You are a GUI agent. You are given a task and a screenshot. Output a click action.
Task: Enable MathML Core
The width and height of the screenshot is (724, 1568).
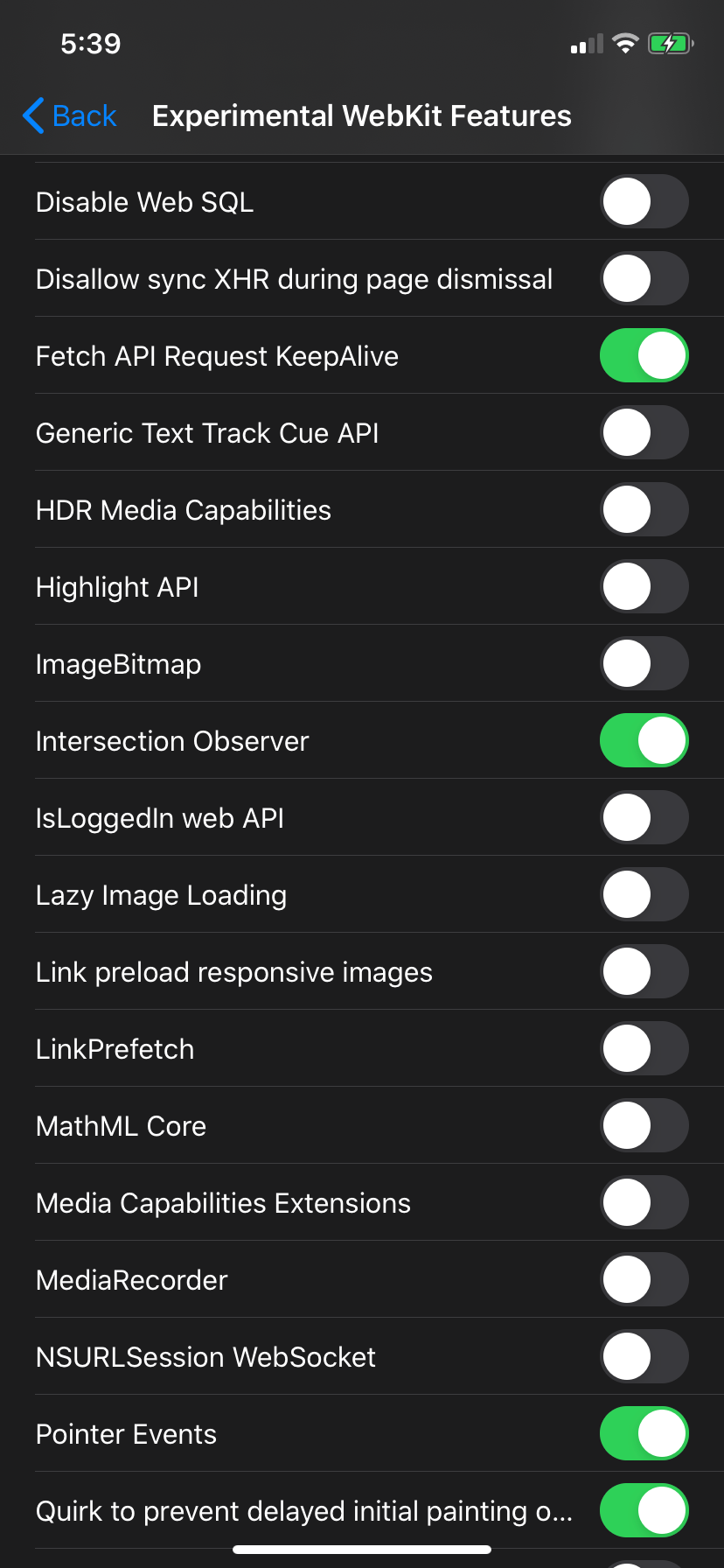point(644,1125)
